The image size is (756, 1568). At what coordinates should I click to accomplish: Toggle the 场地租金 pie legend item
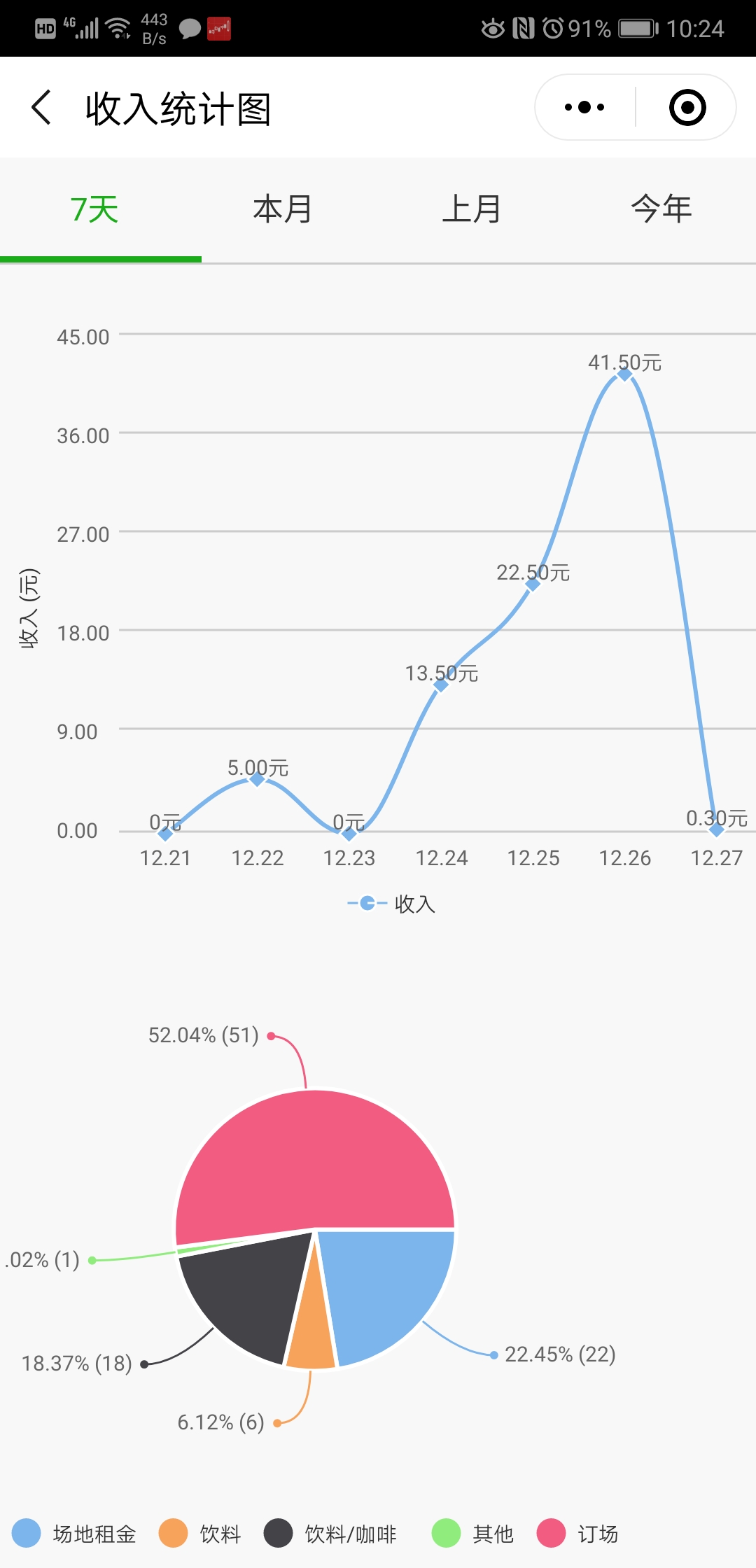pos(75,1533)
